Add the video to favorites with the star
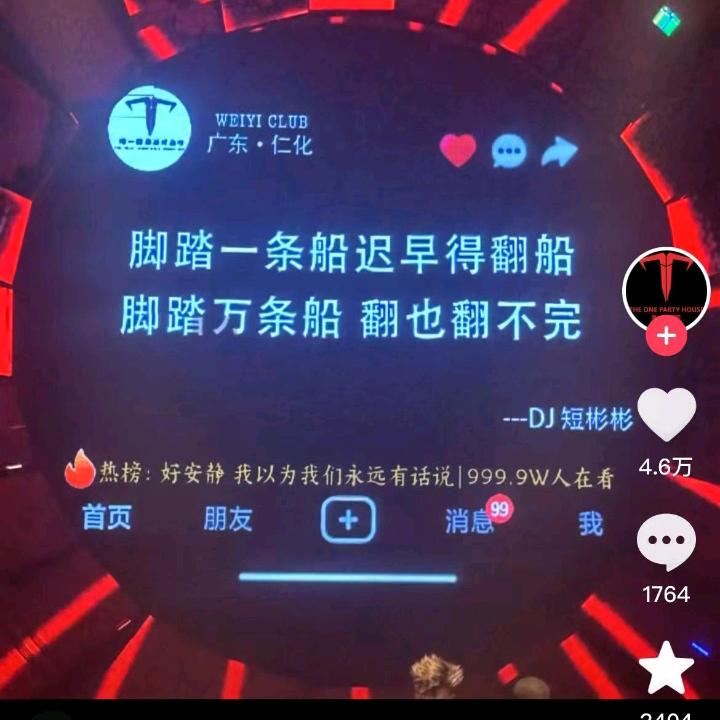 [x=666, y=668]
